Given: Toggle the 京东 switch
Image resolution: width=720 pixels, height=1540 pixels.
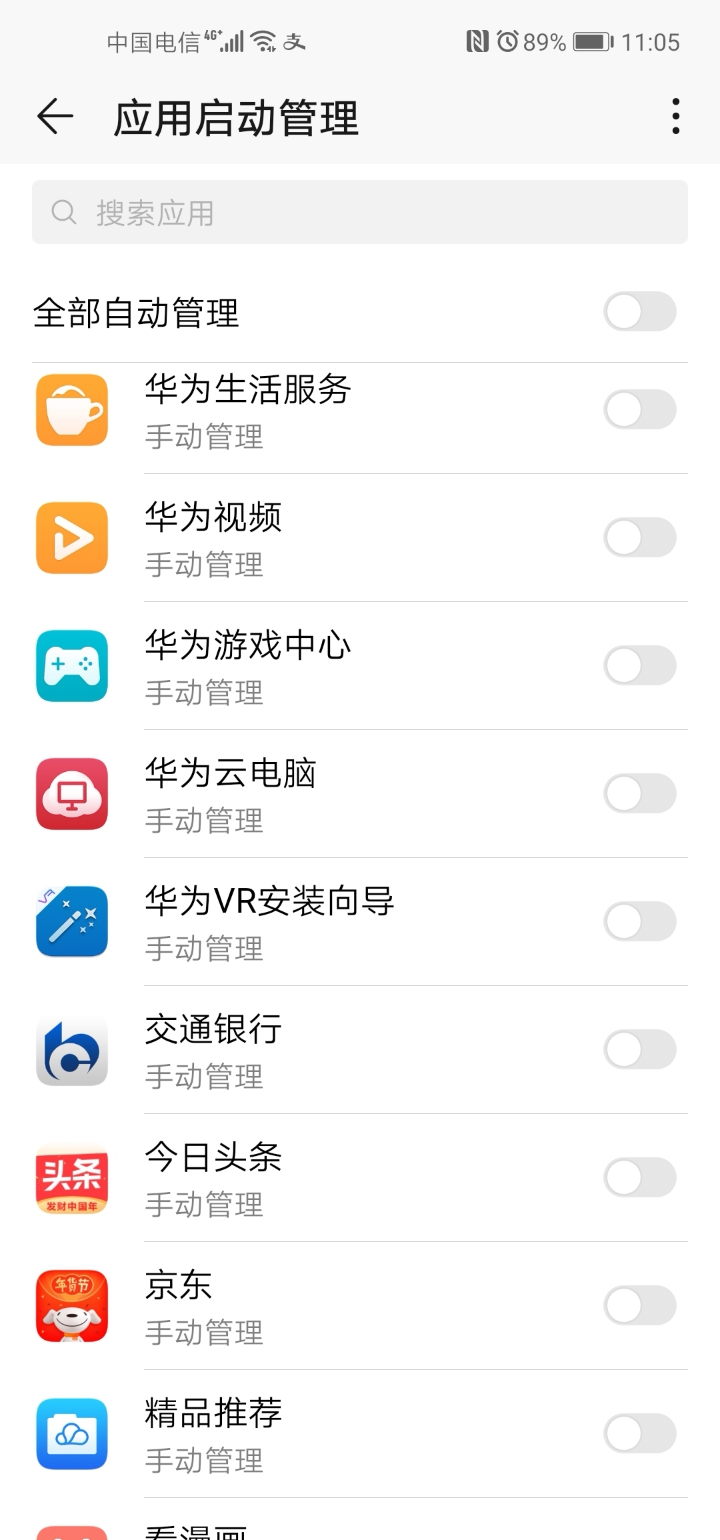Looking at the screenshot, I should point(640,1306).
